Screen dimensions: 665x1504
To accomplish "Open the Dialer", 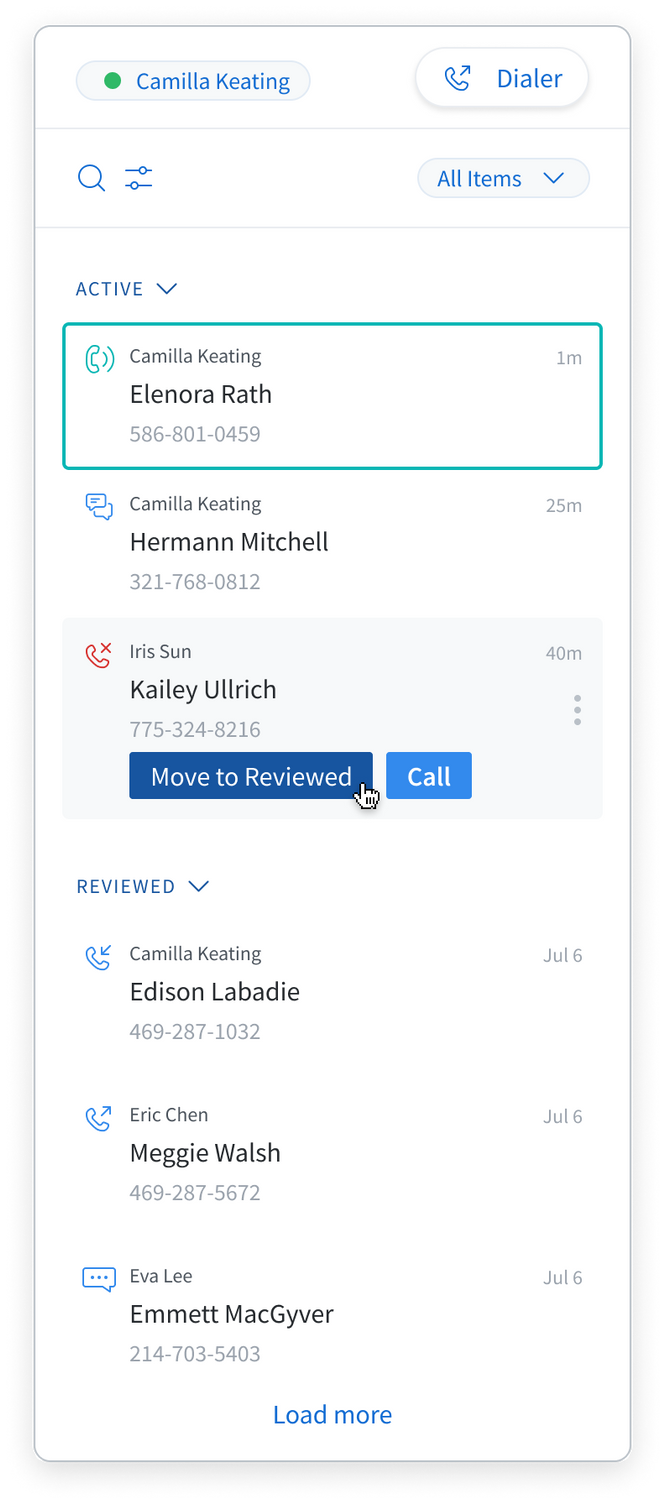I will coord(502,78).
